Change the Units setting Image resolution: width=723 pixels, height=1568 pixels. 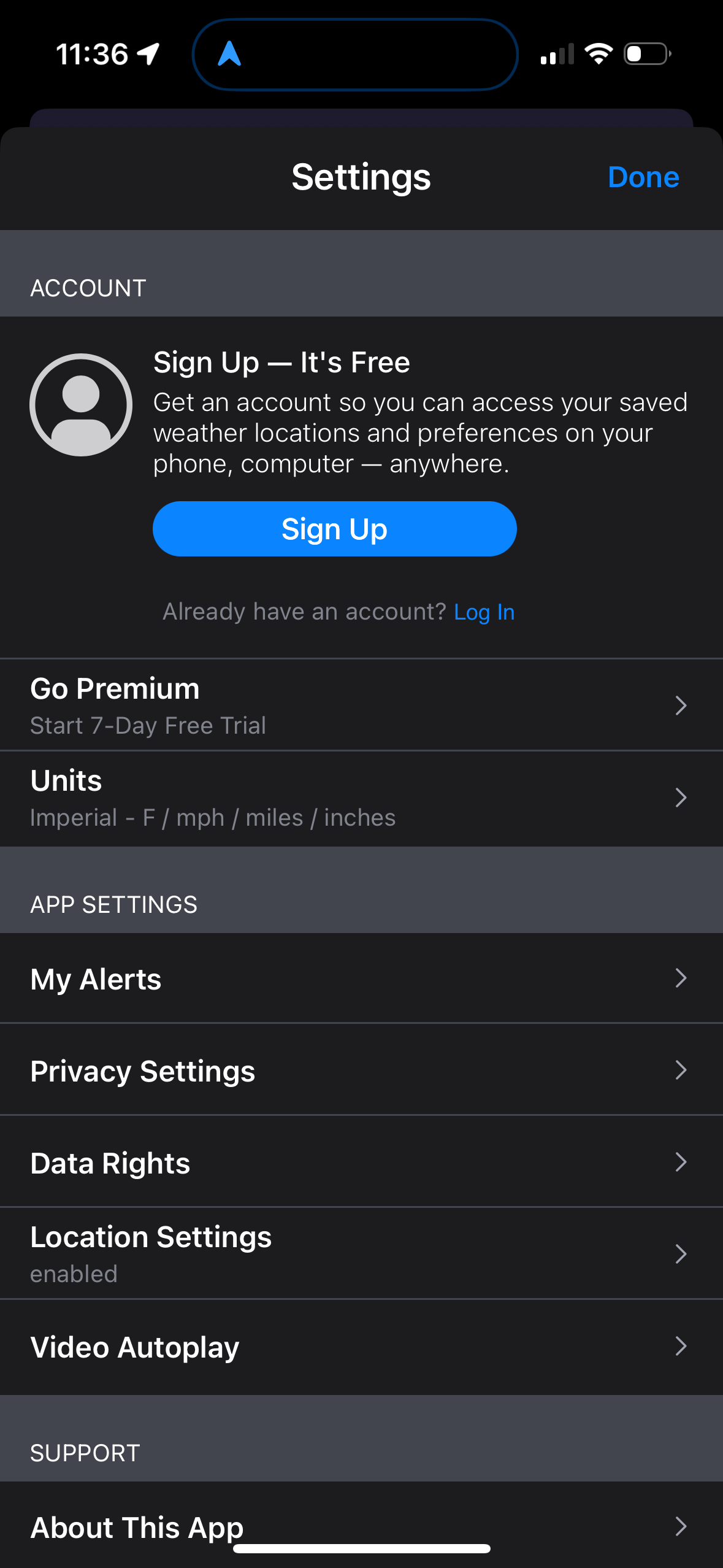[x=361, y=797]
